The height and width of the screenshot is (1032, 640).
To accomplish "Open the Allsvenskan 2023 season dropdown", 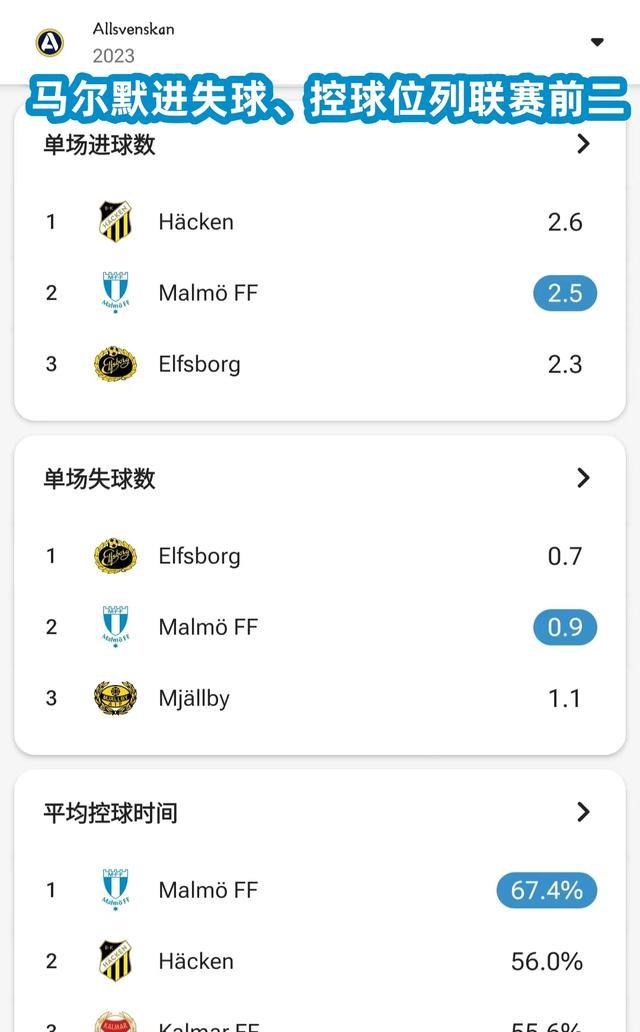I will (597, 42).
